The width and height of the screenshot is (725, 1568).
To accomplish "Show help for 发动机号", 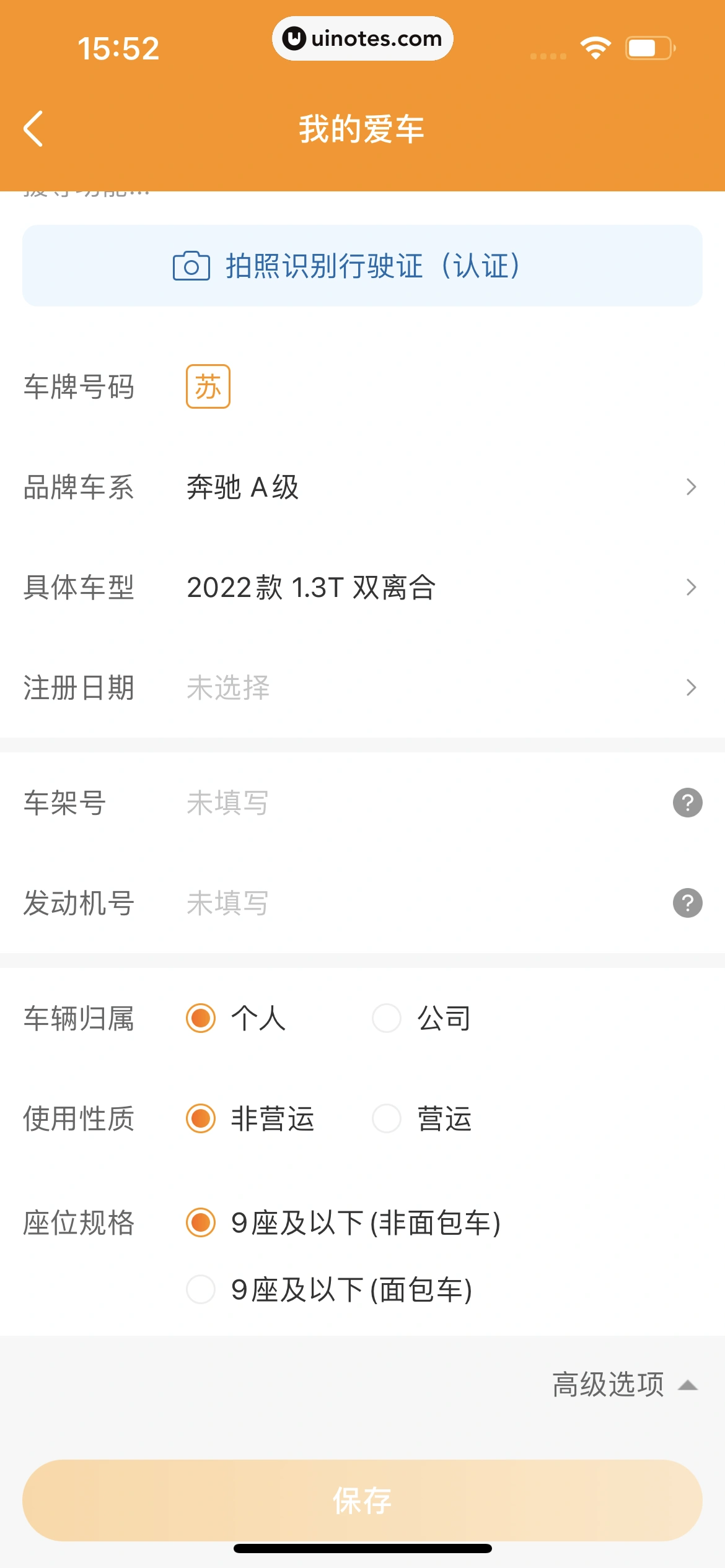I will [687, 904].
